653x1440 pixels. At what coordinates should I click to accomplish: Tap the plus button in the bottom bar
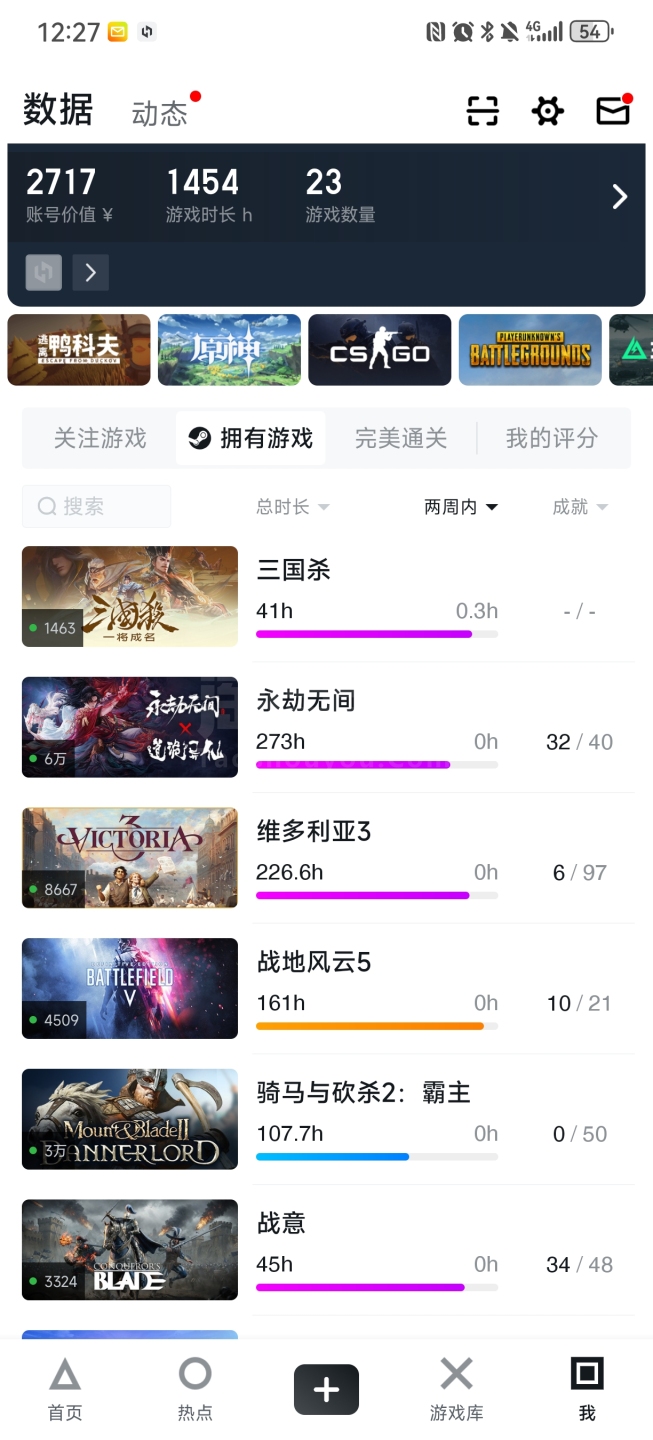(x=326, y=1389)
